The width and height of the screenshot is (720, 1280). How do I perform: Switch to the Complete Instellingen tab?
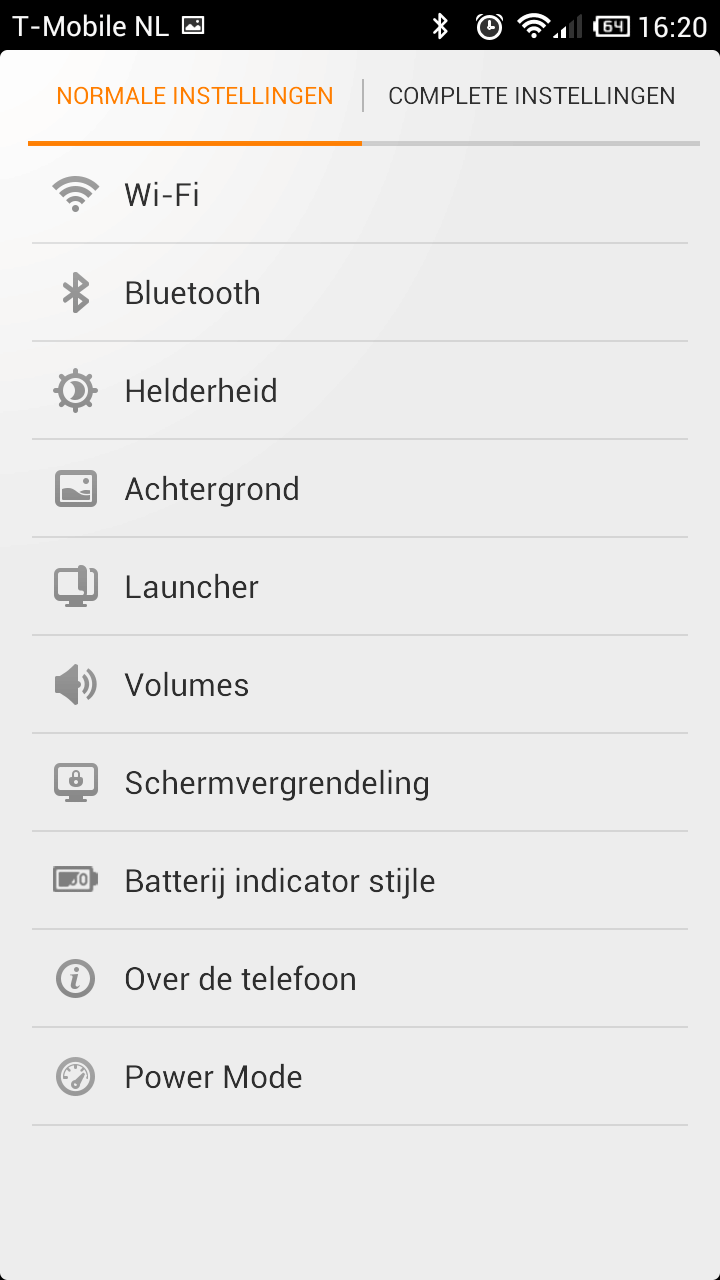pyautogui.click(x=531, y=96)
